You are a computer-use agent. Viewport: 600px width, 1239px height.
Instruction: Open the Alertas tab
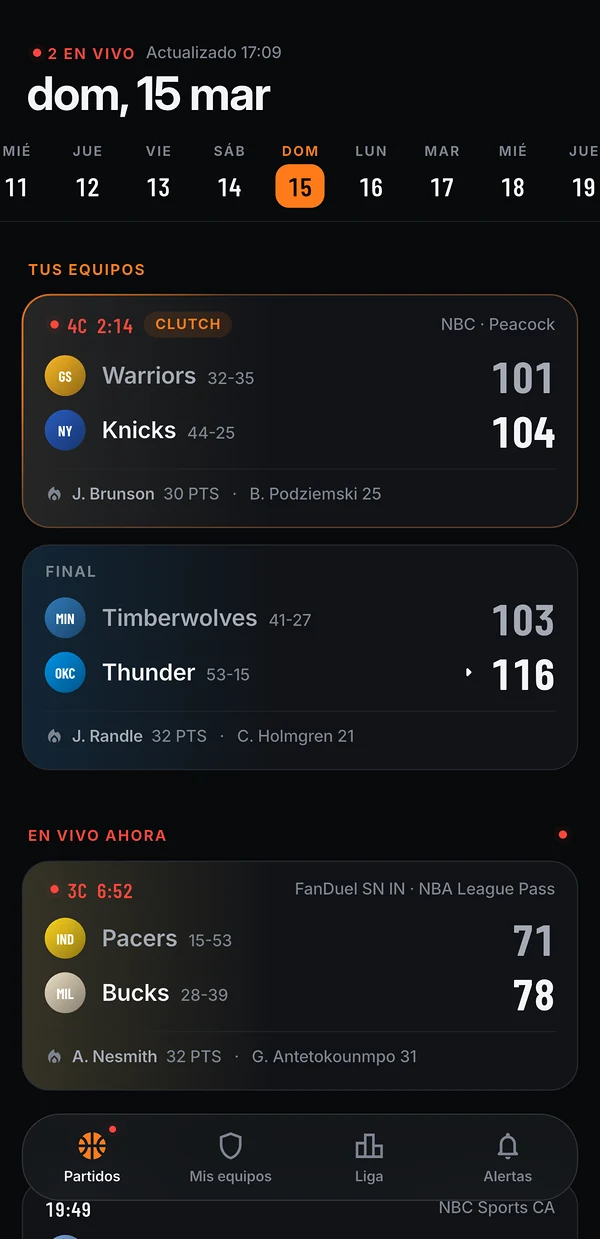(508, 1157)
